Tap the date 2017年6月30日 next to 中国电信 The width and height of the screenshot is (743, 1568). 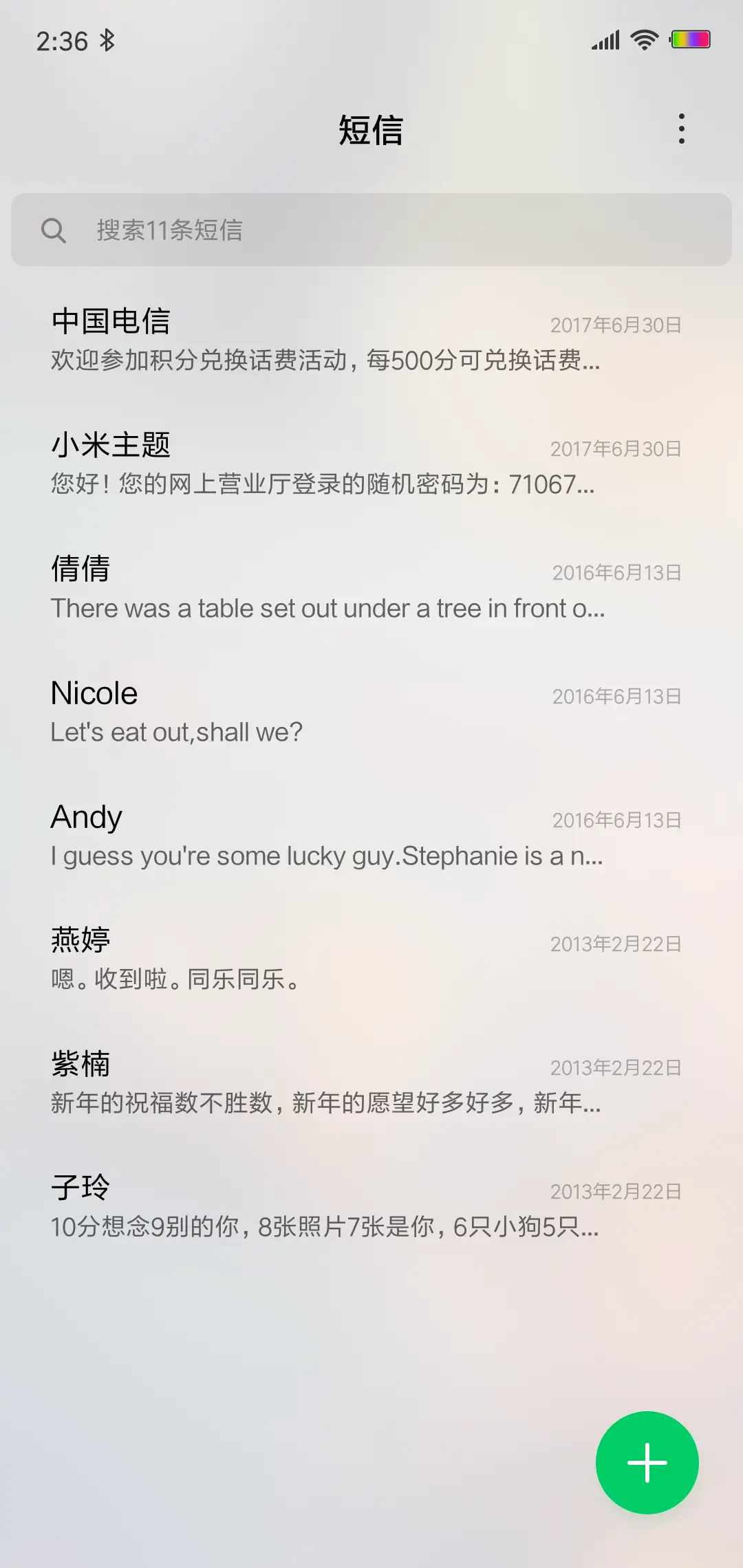coord(615,325)
